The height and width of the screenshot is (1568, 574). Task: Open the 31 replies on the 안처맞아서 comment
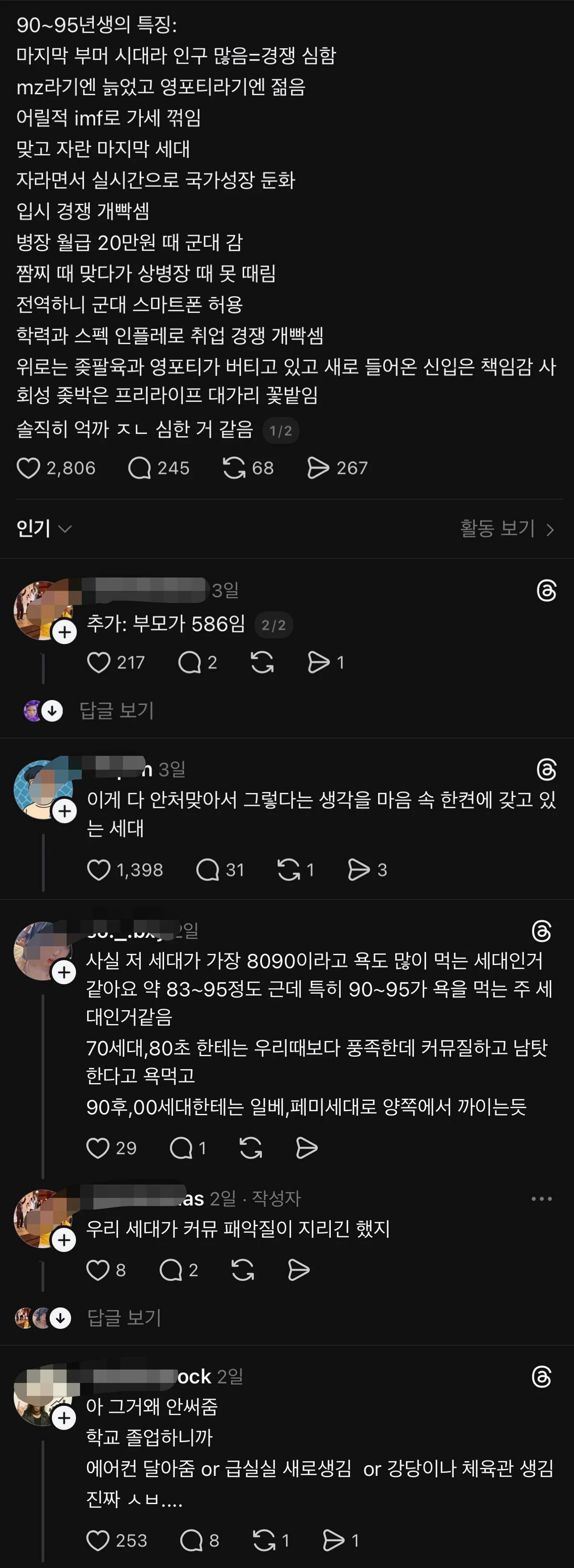pos(207,870)
